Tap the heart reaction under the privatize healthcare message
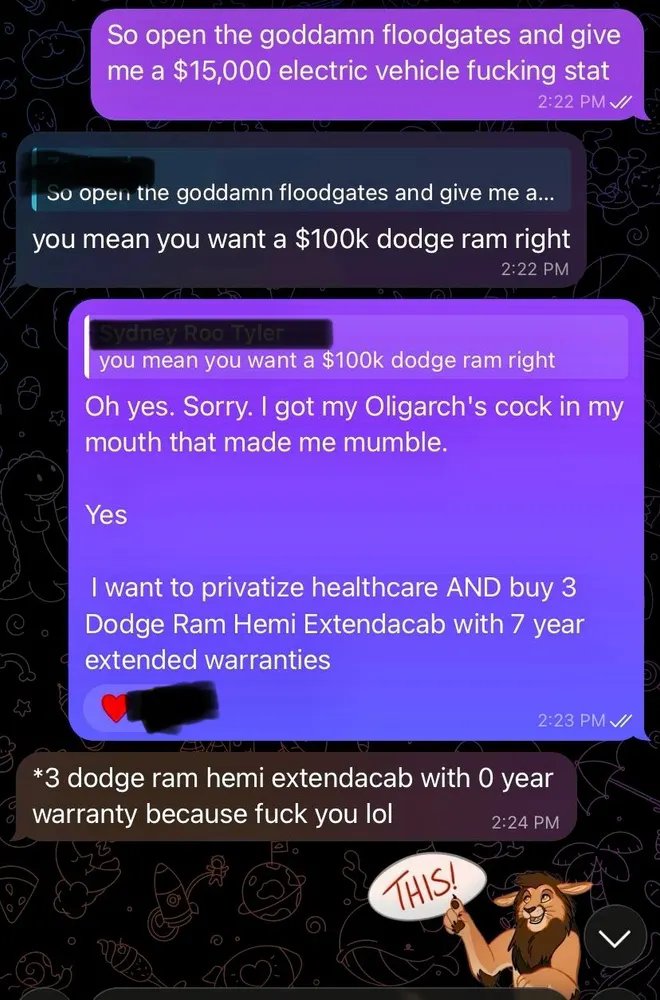 [116, 709]
